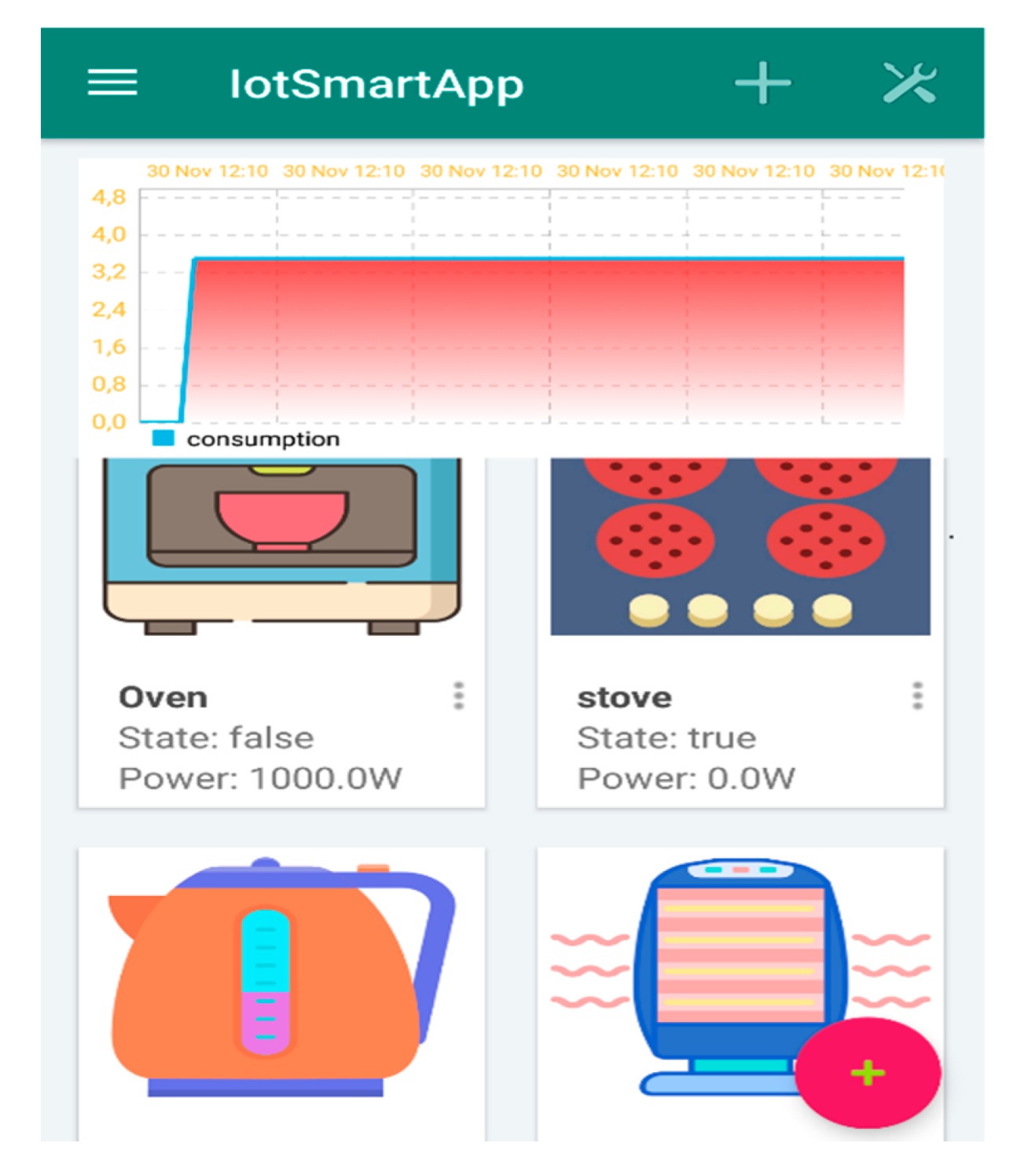Open overflow menu on Oven card
Screen dimensions: 1020x1176
(x=459, y=696)
